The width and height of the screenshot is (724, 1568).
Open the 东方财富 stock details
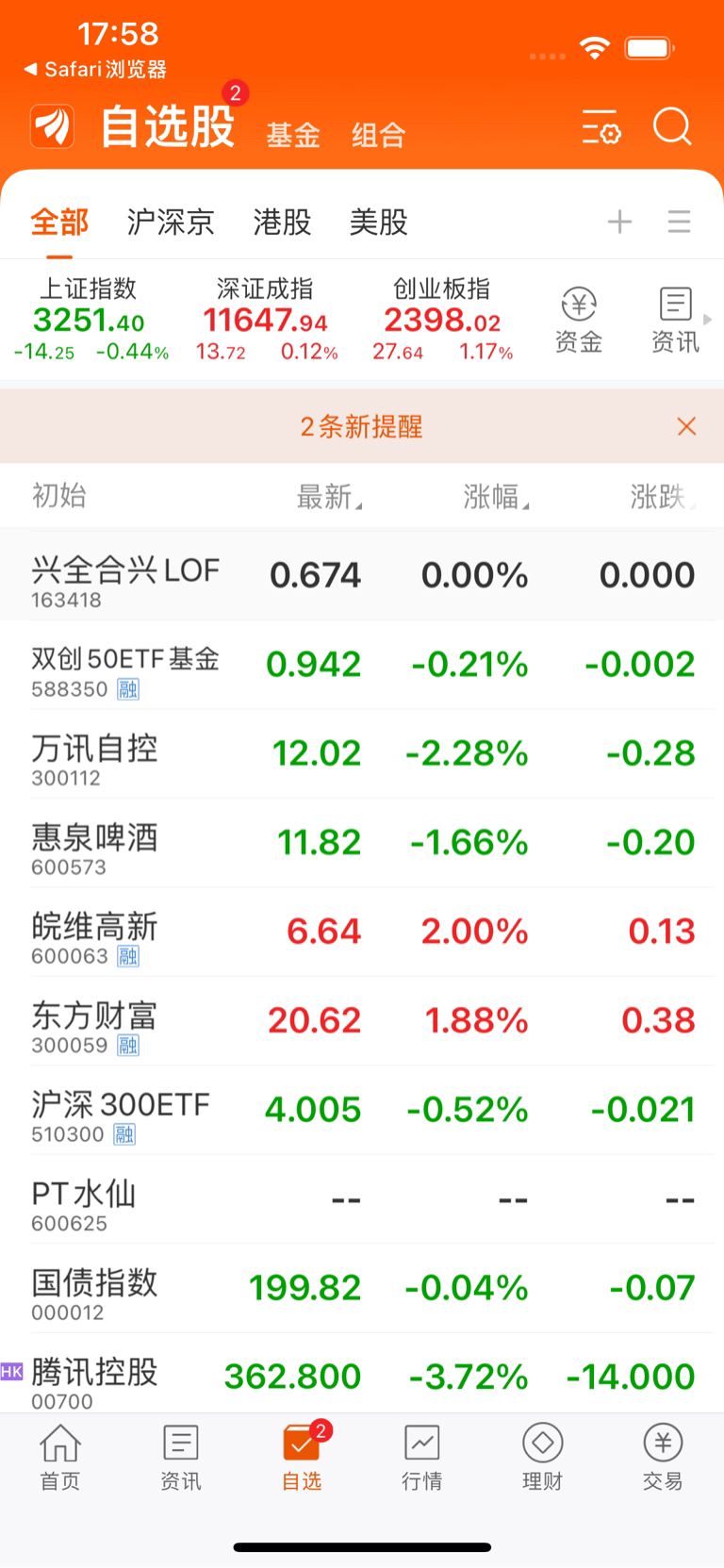(x=362, y=1021)
